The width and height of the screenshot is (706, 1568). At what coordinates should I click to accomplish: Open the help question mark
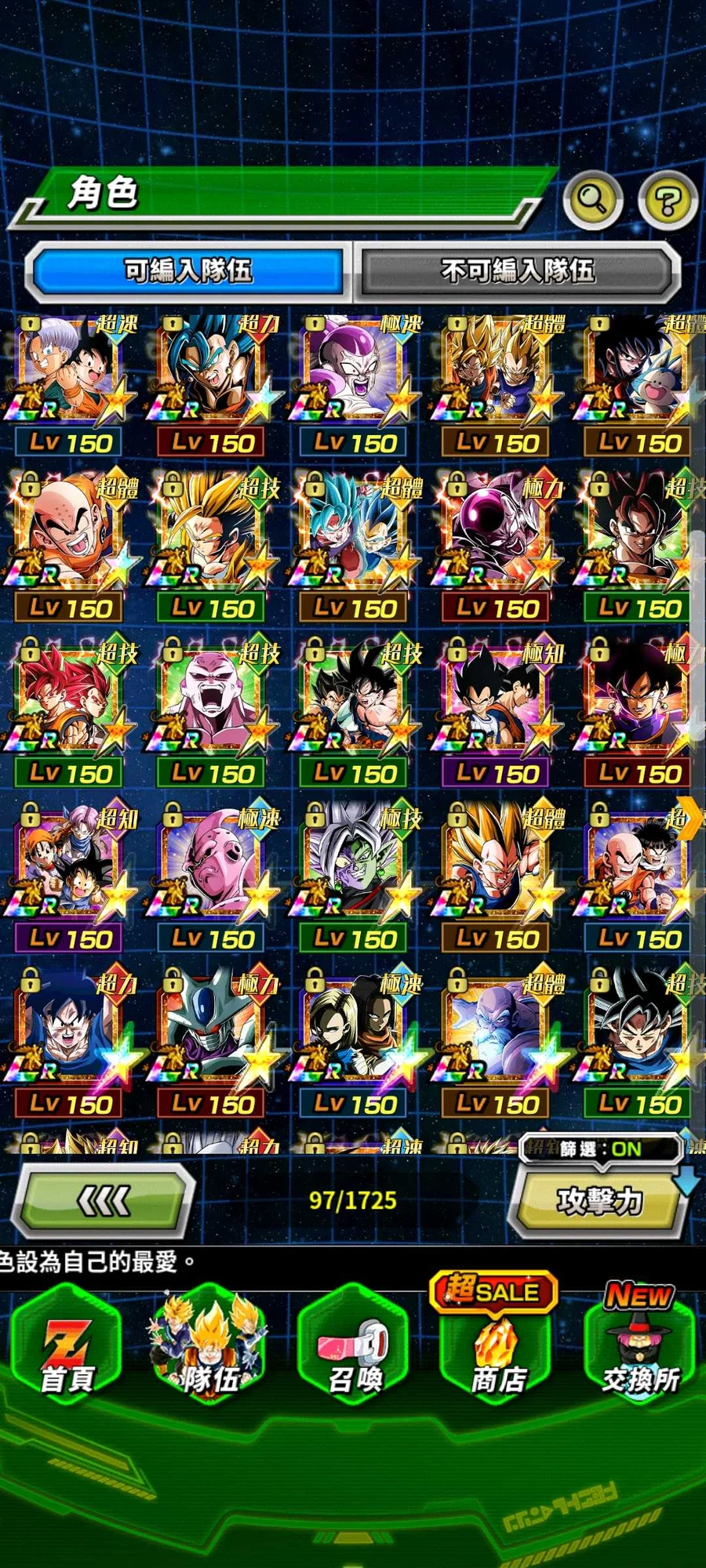pyautogui.click(x=668, y=201)
